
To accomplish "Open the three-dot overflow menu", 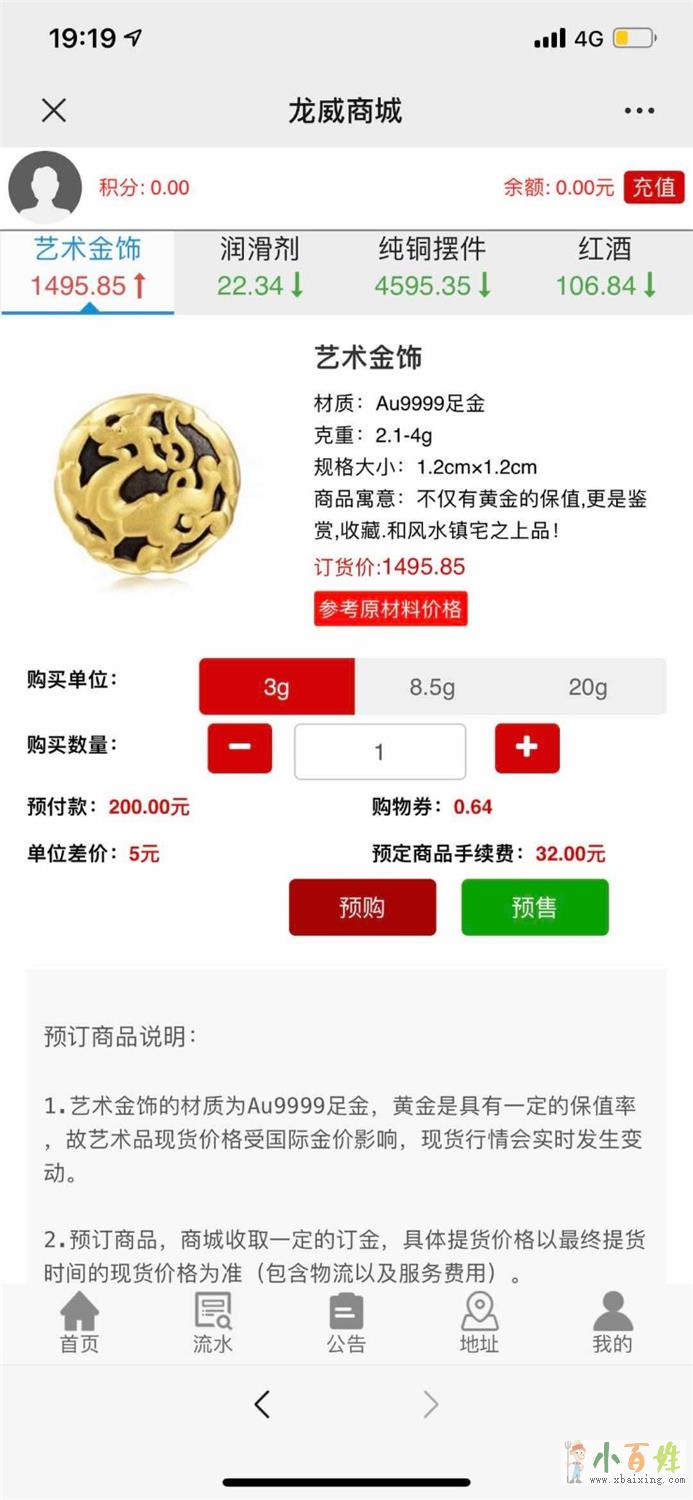I will [x=639, y=110].
